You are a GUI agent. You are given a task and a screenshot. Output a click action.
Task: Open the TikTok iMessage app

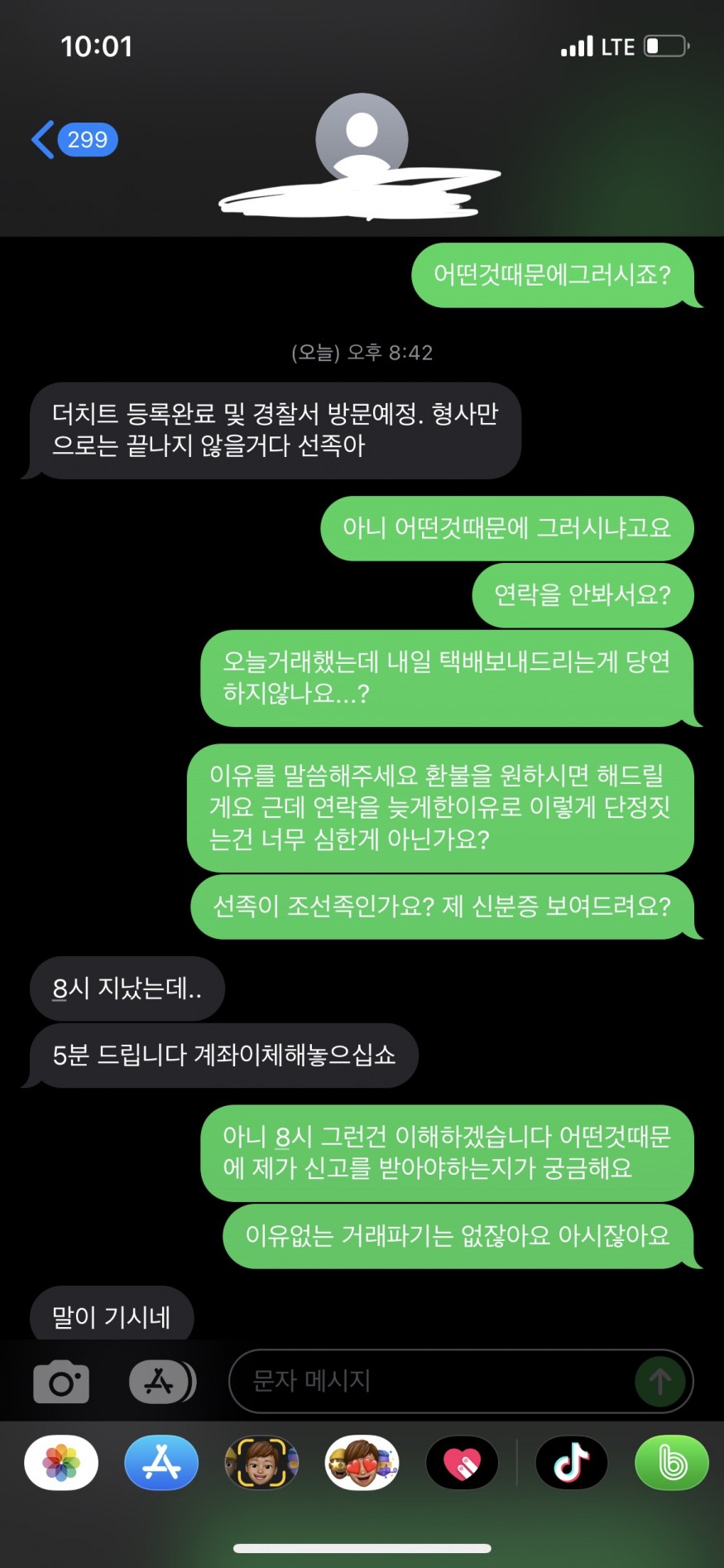coord(571,1463)
